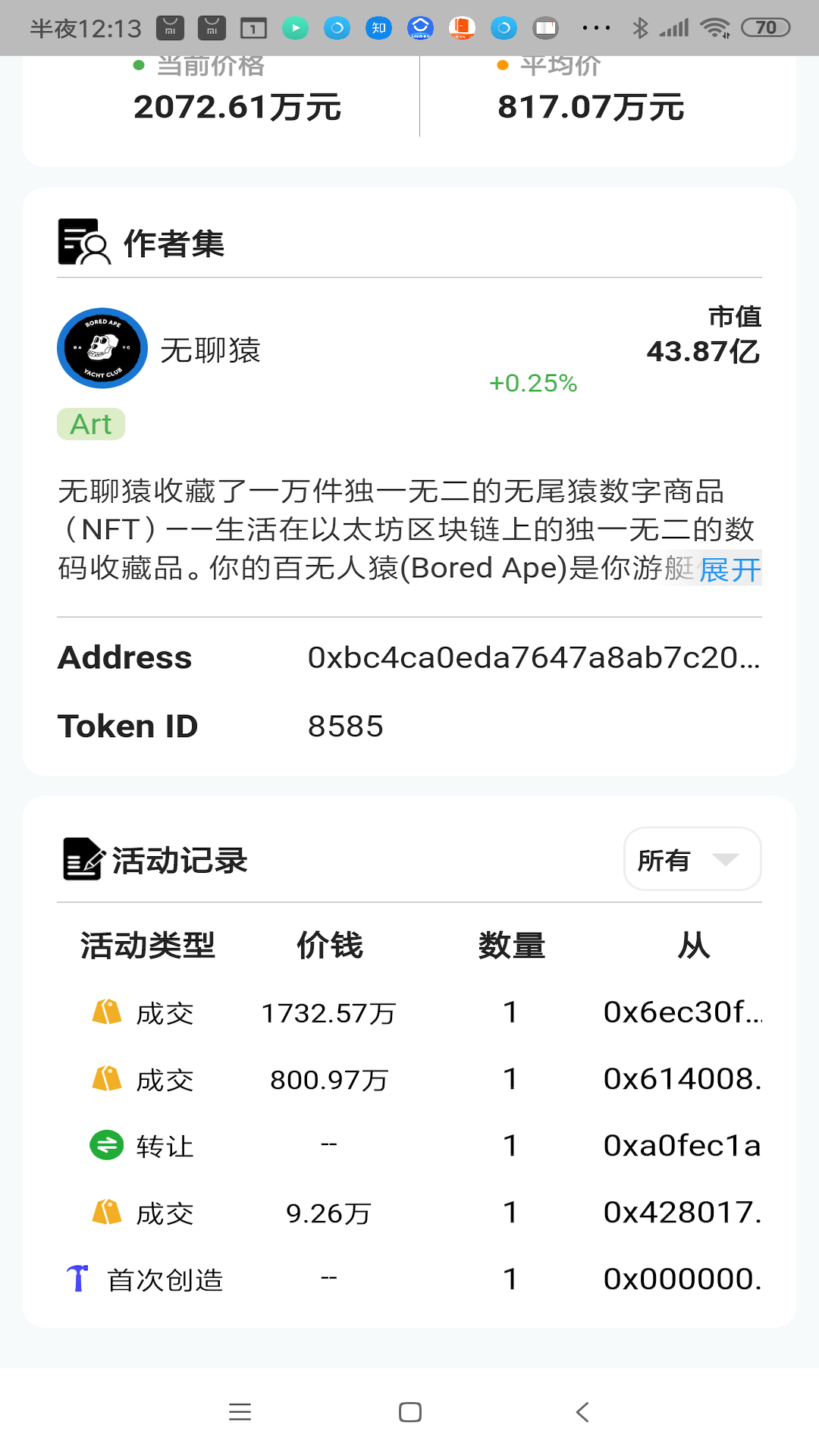The width and height of the screenshot is (819, 1456).
Task: Go to the system home screen
Action: click(409, 1412)
